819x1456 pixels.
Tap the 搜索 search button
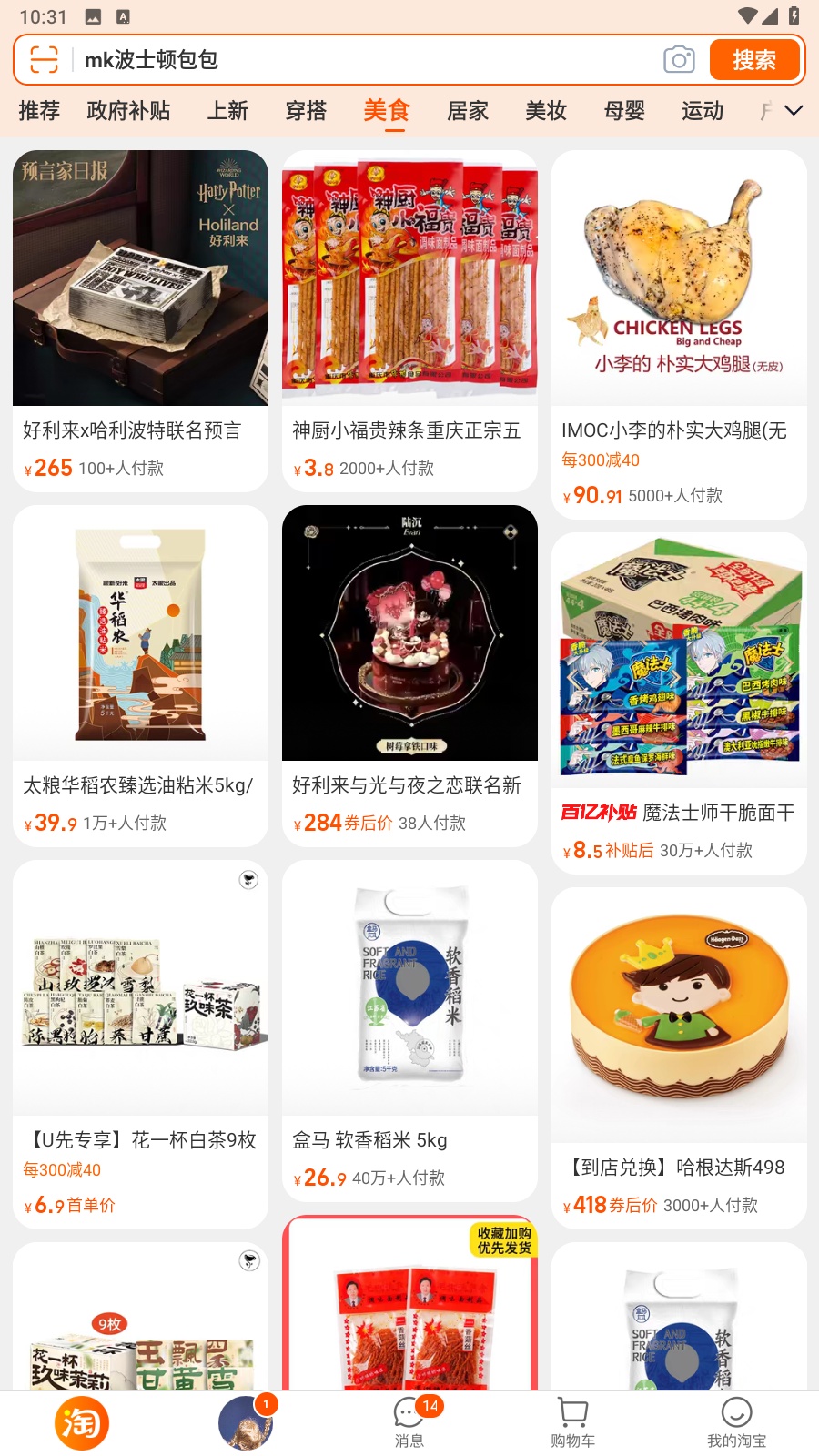pyautogui.click(x=754, y=60)
